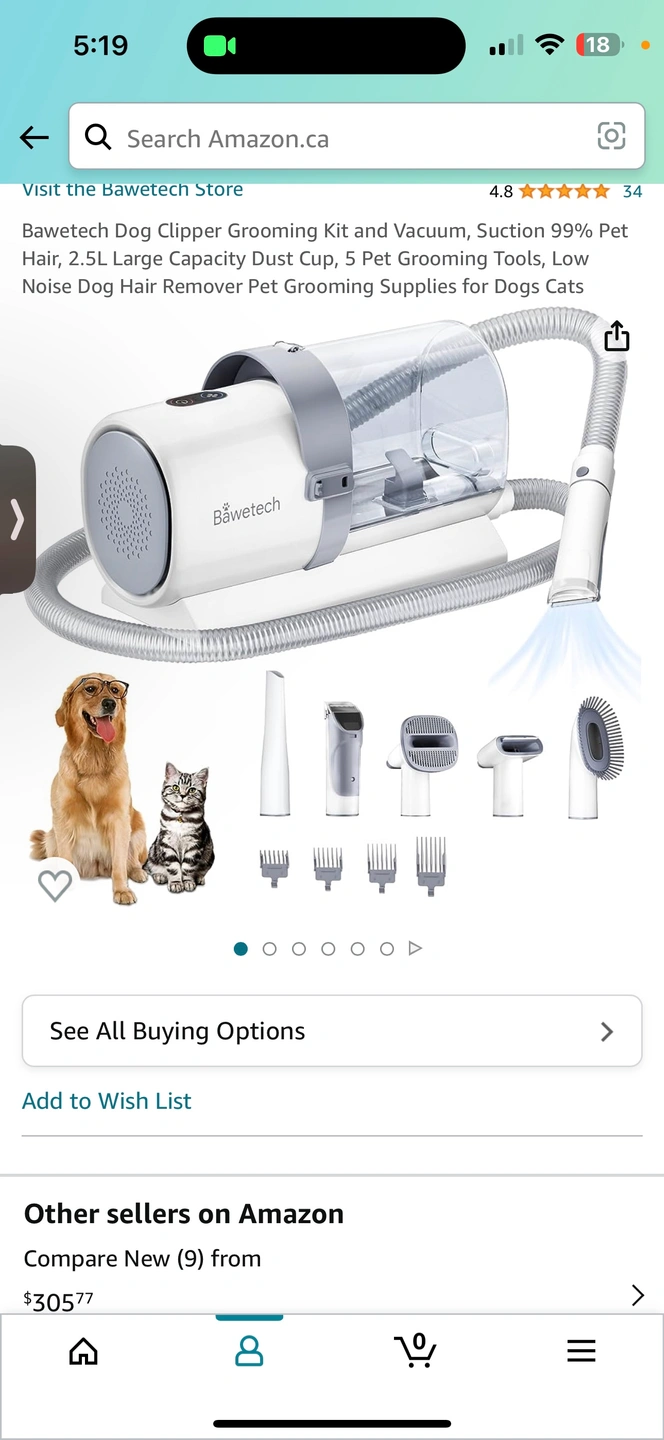
Task: Switch to the Home tab
Action: pyautogui.click(x=83, y=1352)
